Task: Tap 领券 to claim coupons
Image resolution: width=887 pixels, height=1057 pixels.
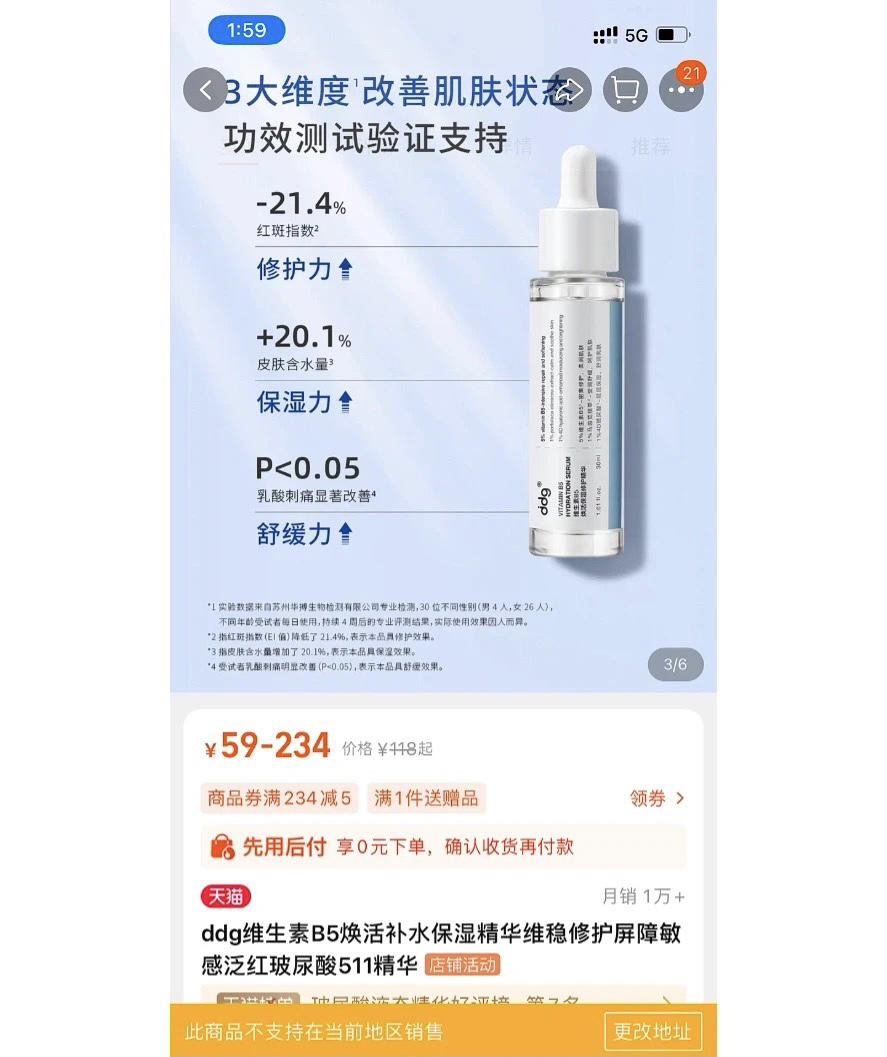Action: tap(657, 798)
